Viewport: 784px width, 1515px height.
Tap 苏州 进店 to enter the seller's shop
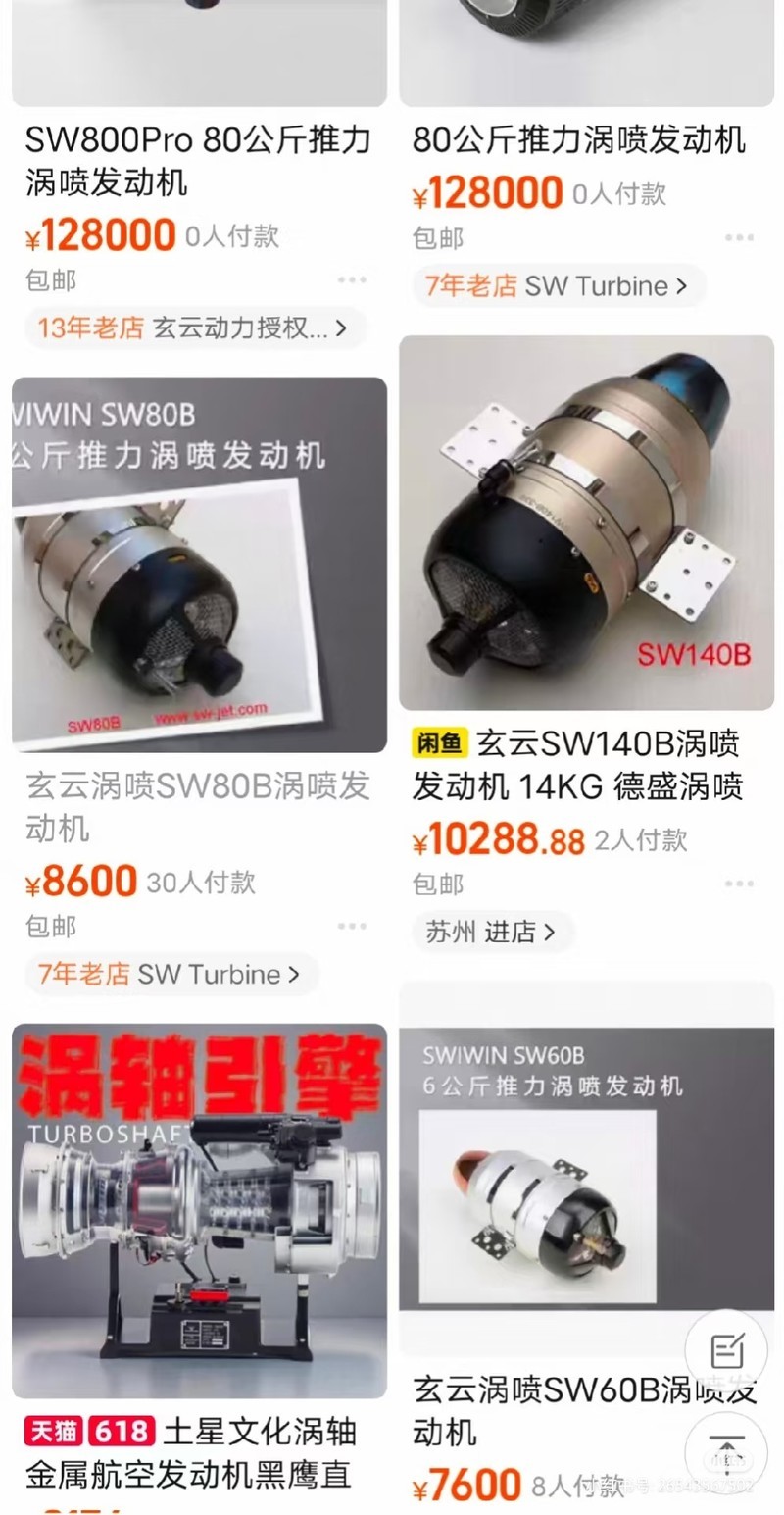[492, 932]
